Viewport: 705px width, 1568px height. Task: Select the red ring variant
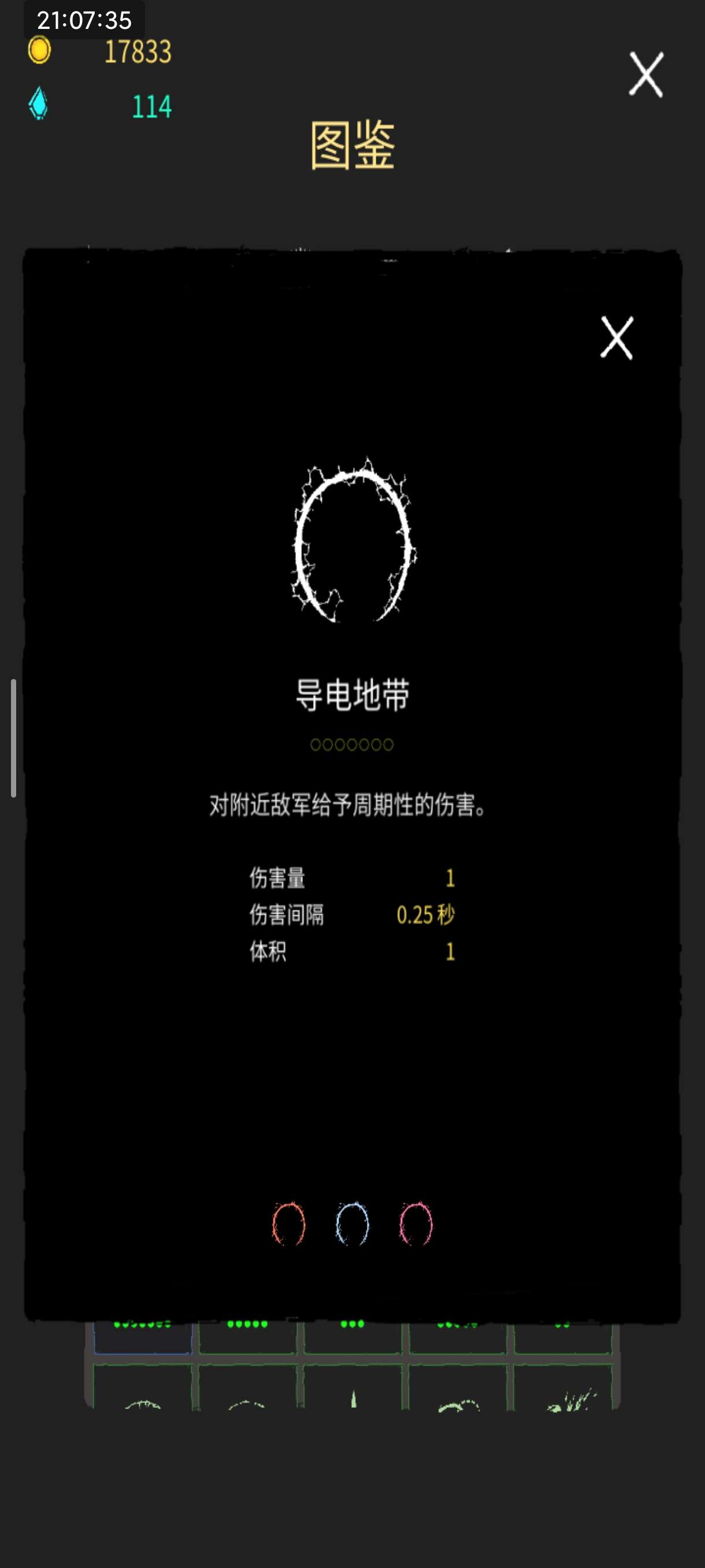click(288, 1223)
